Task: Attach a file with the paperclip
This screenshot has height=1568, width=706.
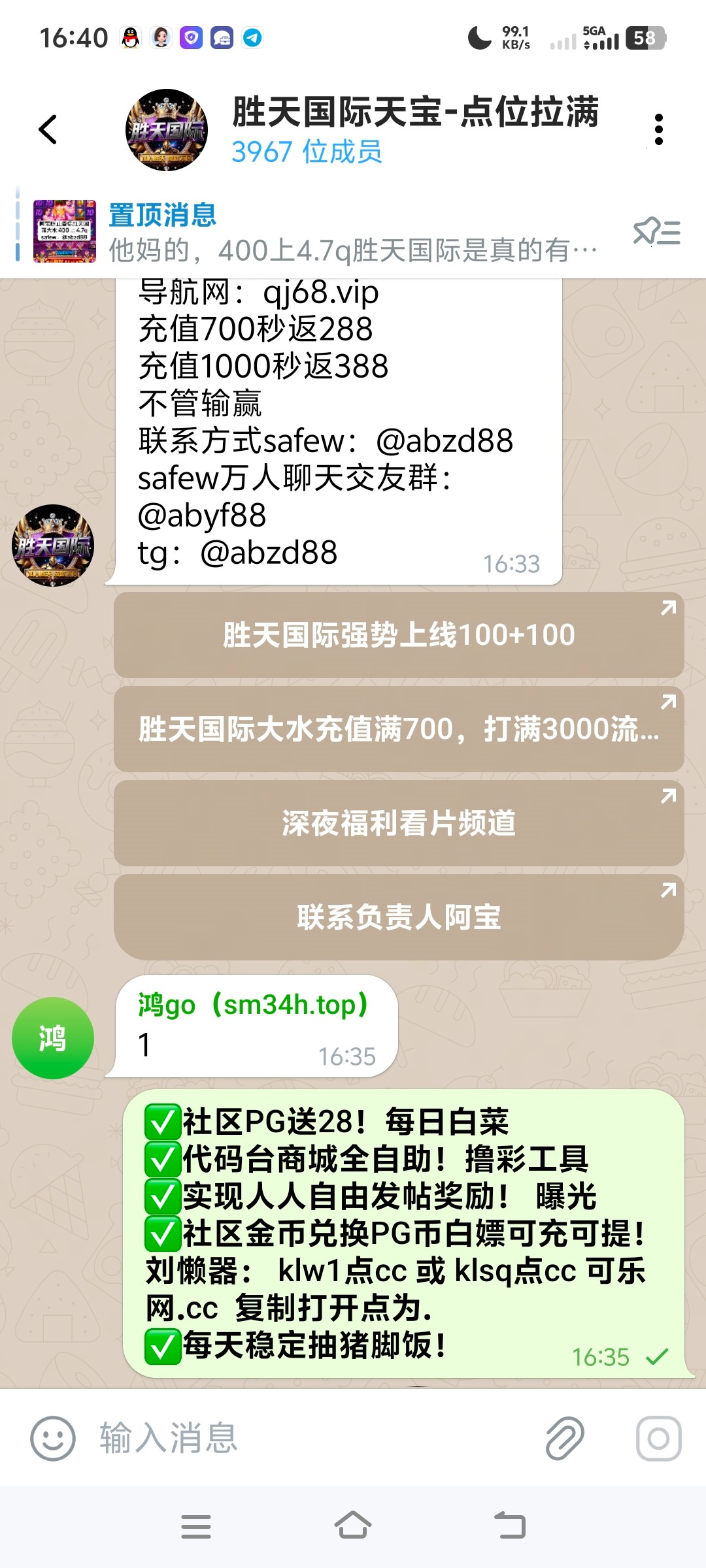Action: (x=565, y=1438)
